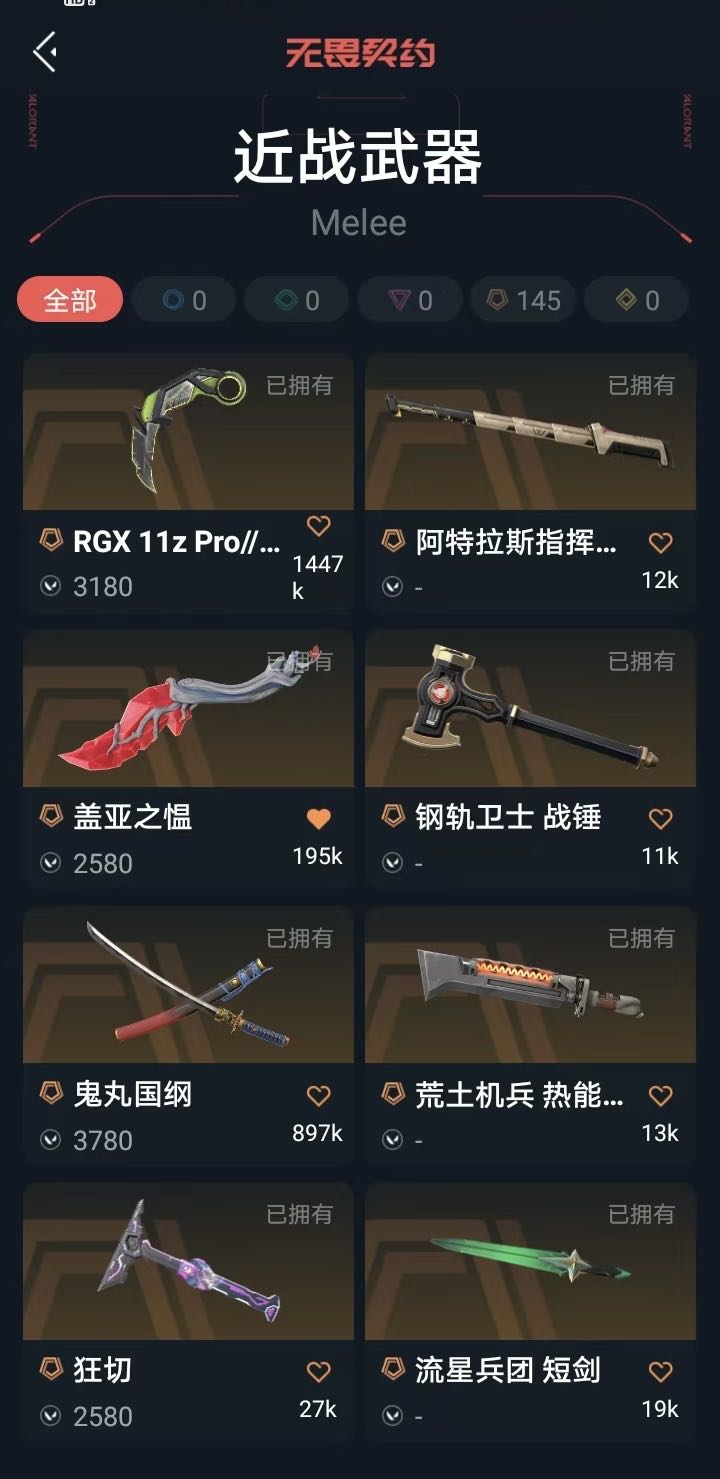Filter by the yellow diamond tier chip
Viewport: 720px width, 1479px height.
click(637, 300)
